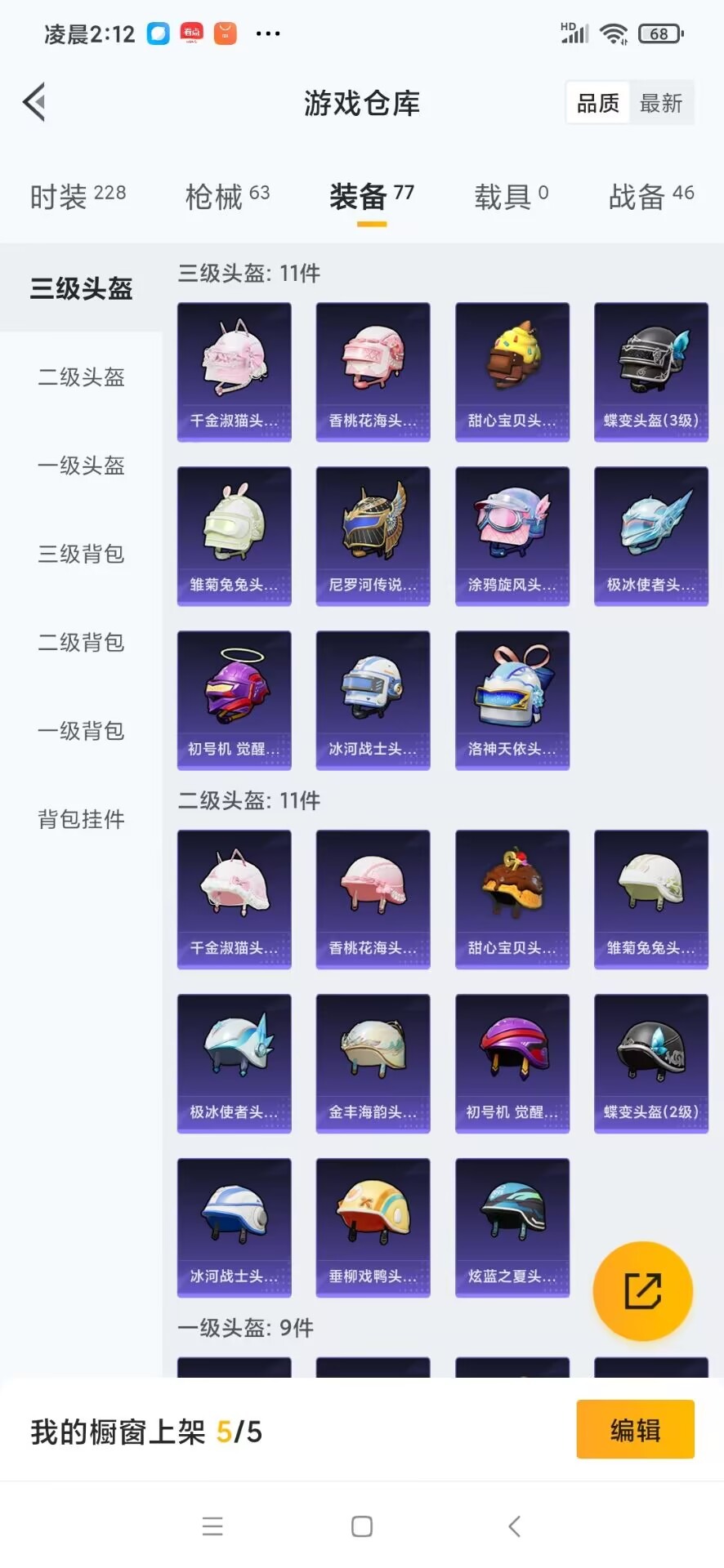Open the 战备 tab
Viewport: 724px width, 1568px height.
pyautogui.click(x=650, y=196)
